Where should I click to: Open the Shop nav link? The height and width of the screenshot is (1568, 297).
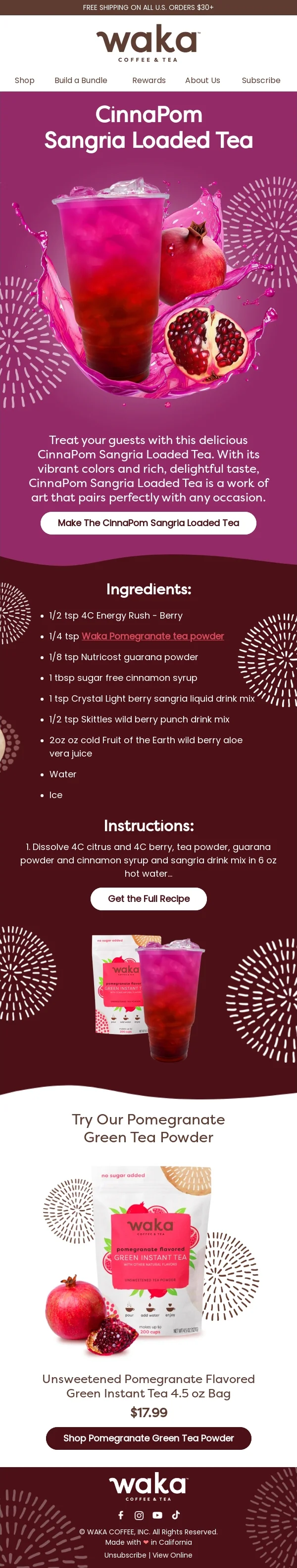pyautogui.click(x=24, y=80)
